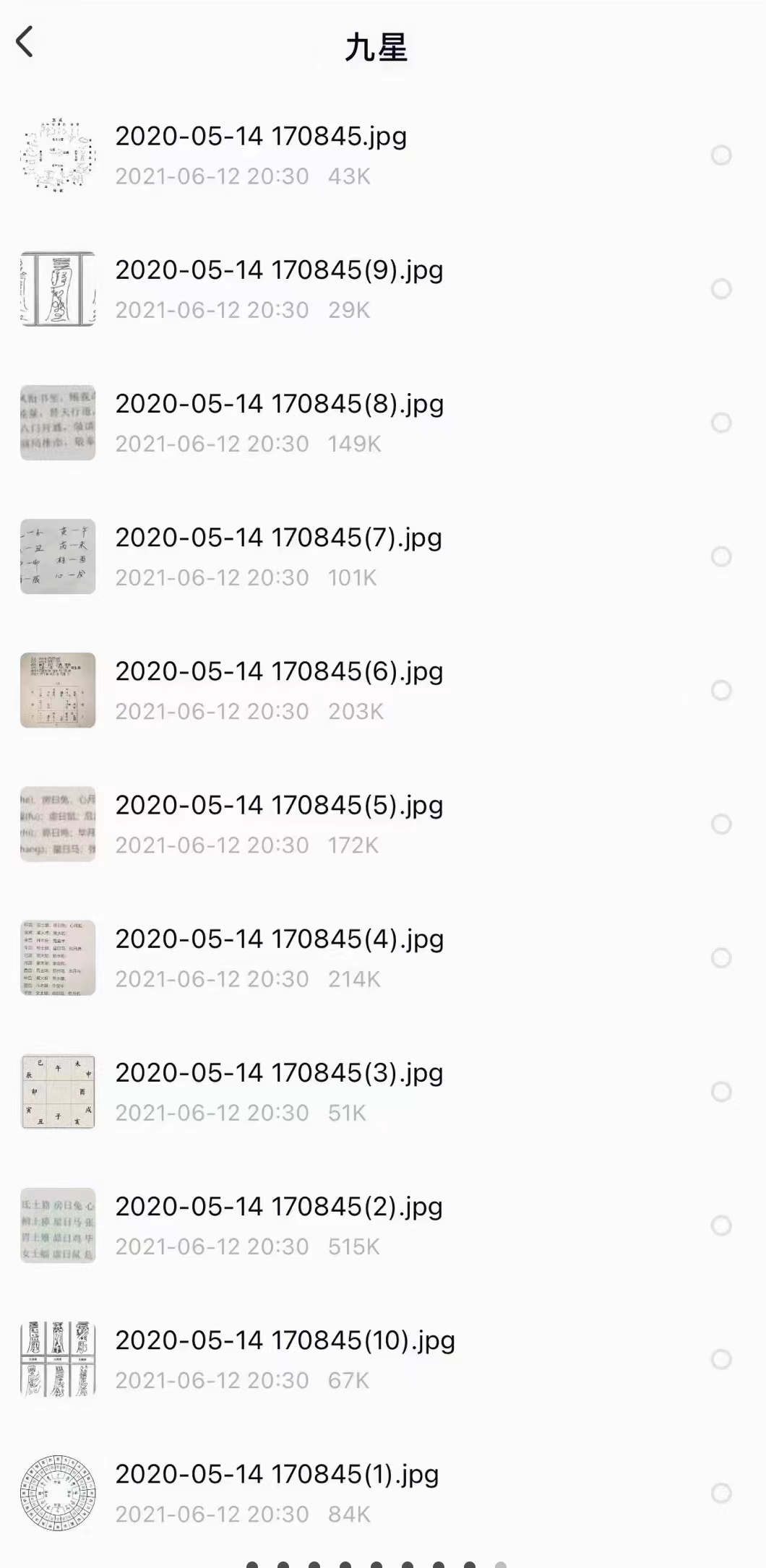Open file 2020-05-14 170845(6).jpg

pos(280,671)
